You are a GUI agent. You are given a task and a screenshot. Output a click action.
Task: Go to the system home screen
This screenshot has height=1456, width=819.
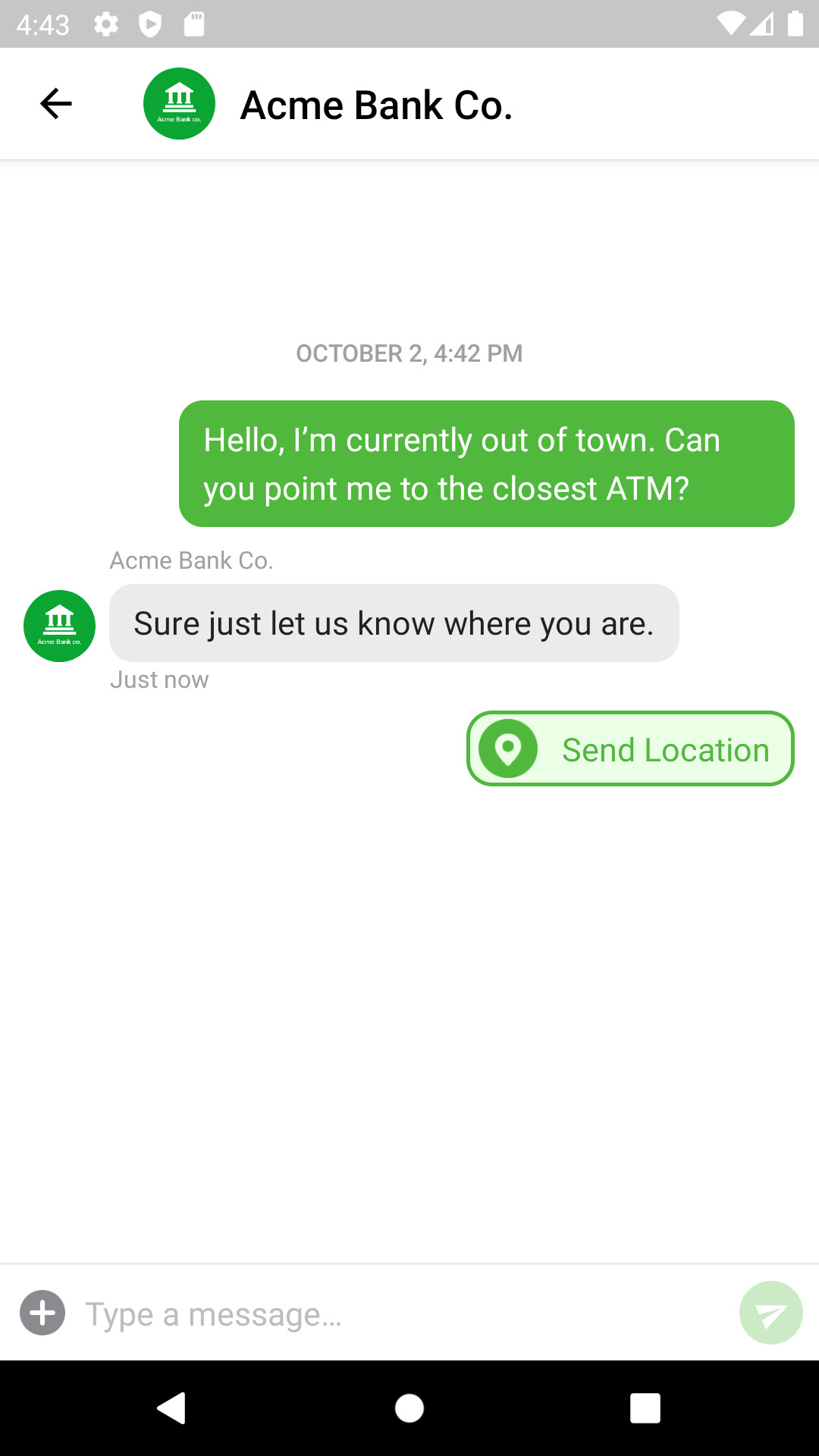pyautogui.click(x=409, y=1408)
